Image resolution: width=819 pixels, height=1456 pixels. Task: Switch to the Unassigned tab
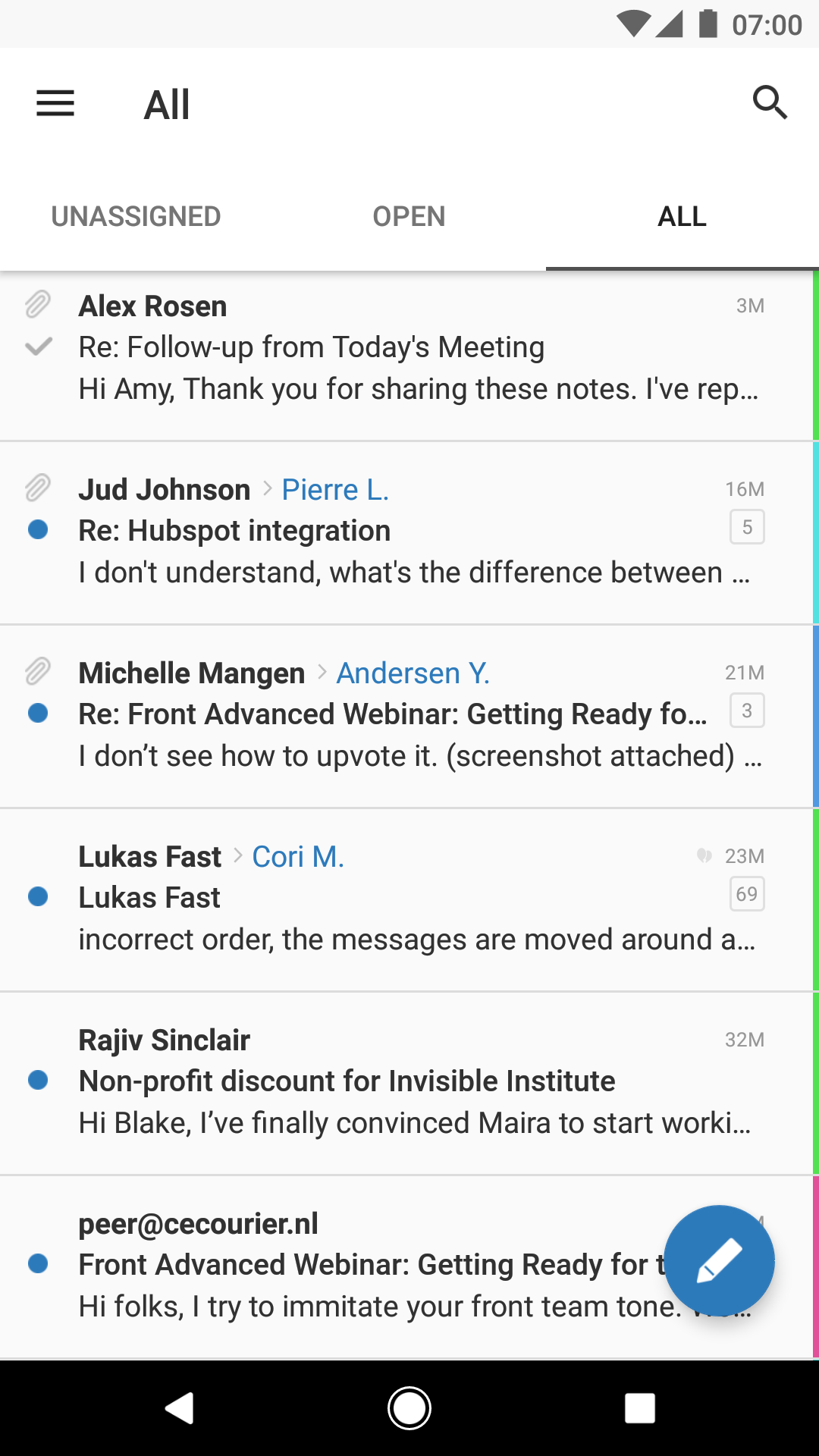136,217
